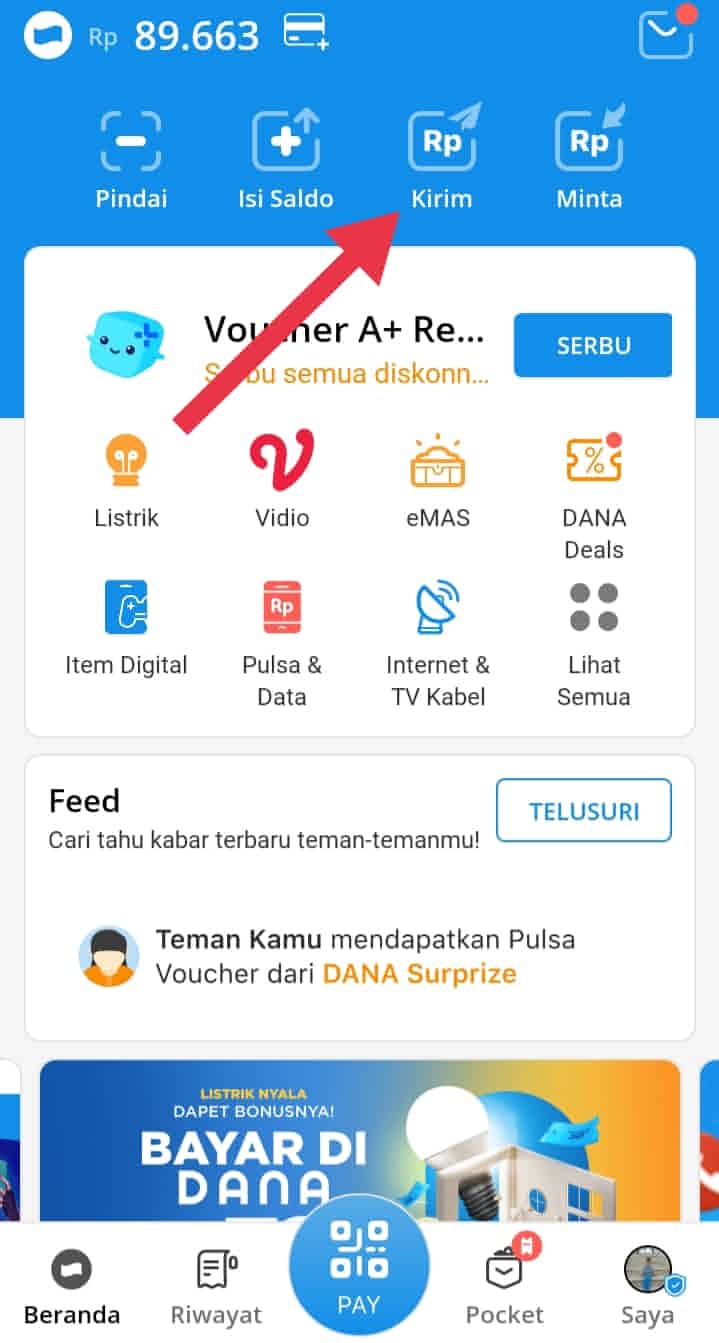The height and width of the screenshot is (1343, 719).
Task: Switch to the Riwayat tab
Action: [216, 1286]
